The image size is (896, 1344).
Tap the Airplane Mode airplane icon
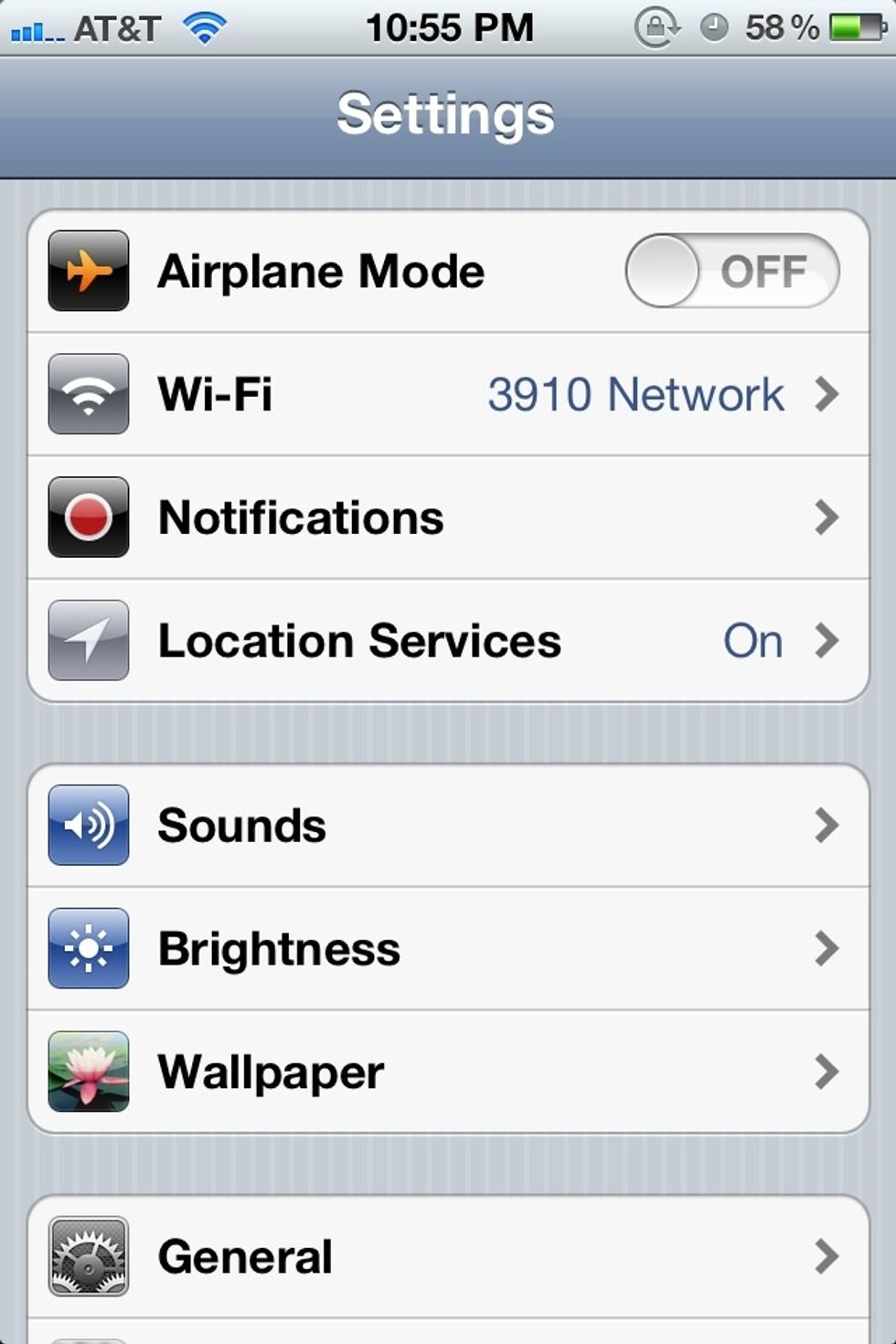88,270
